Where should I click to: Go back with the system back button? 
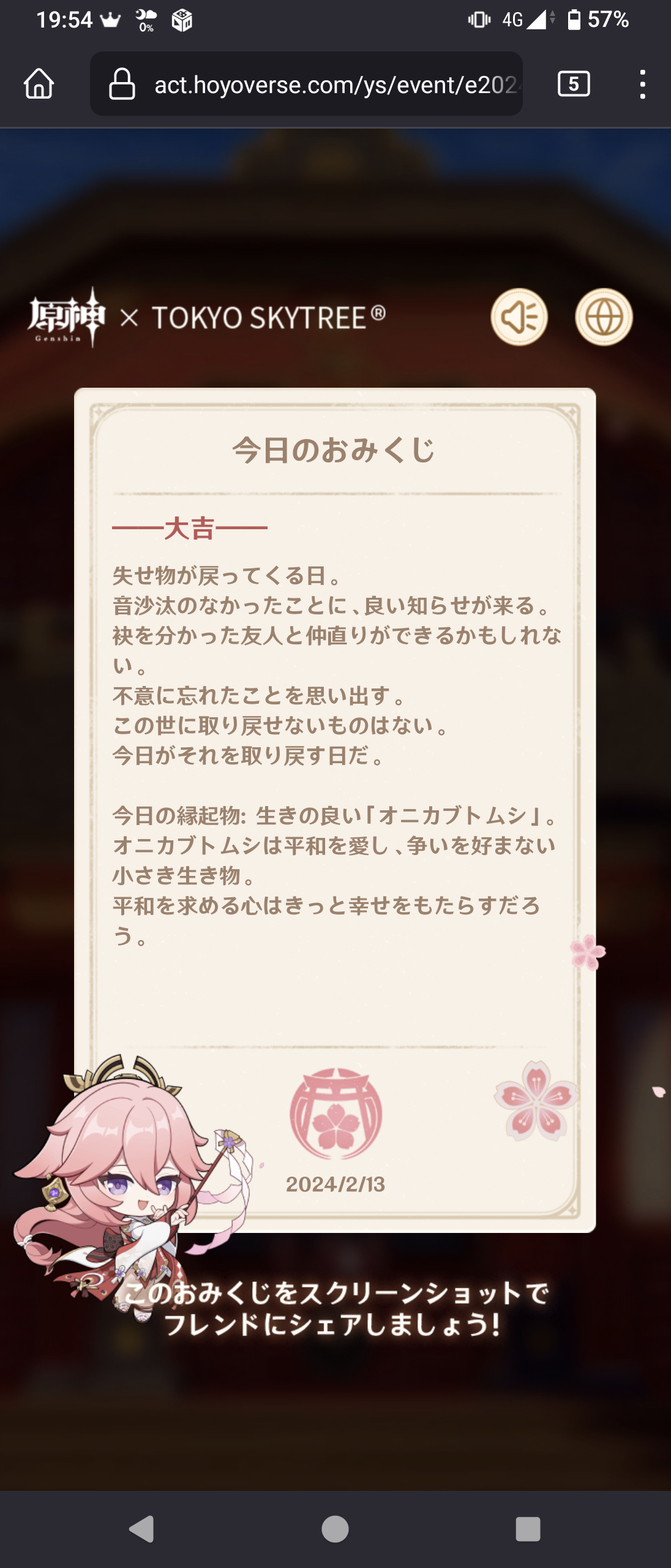142,1529
